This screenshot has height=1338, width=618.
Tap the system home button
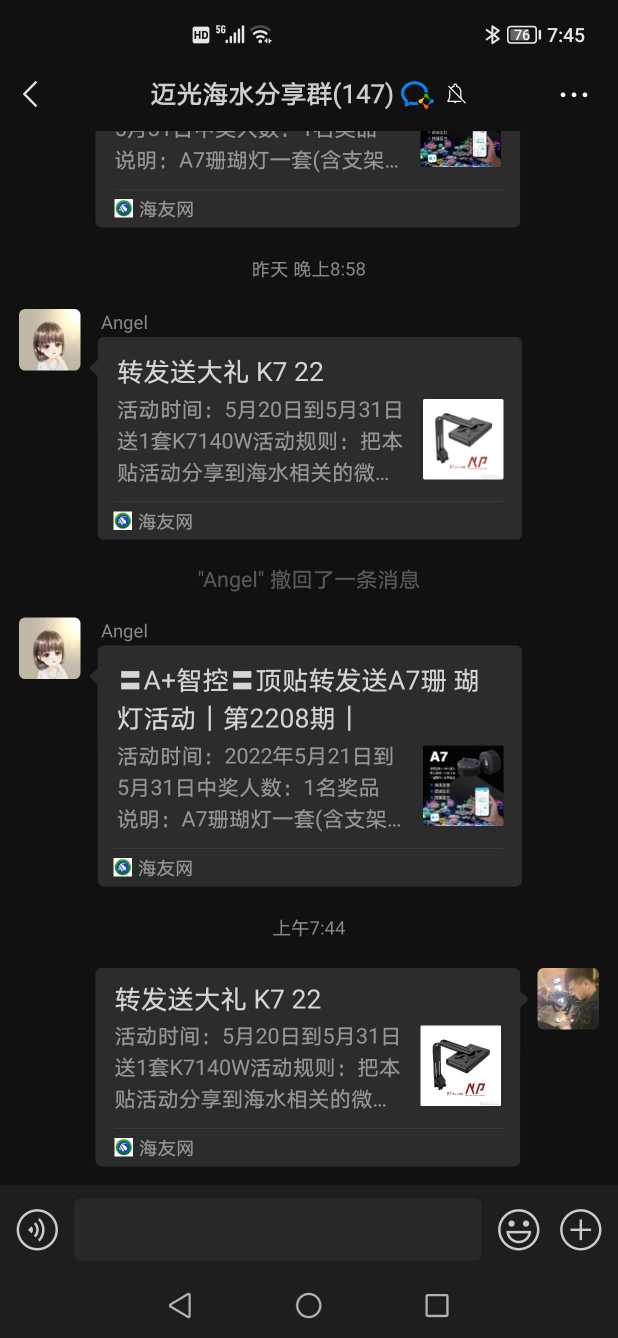pos(309,1305)
